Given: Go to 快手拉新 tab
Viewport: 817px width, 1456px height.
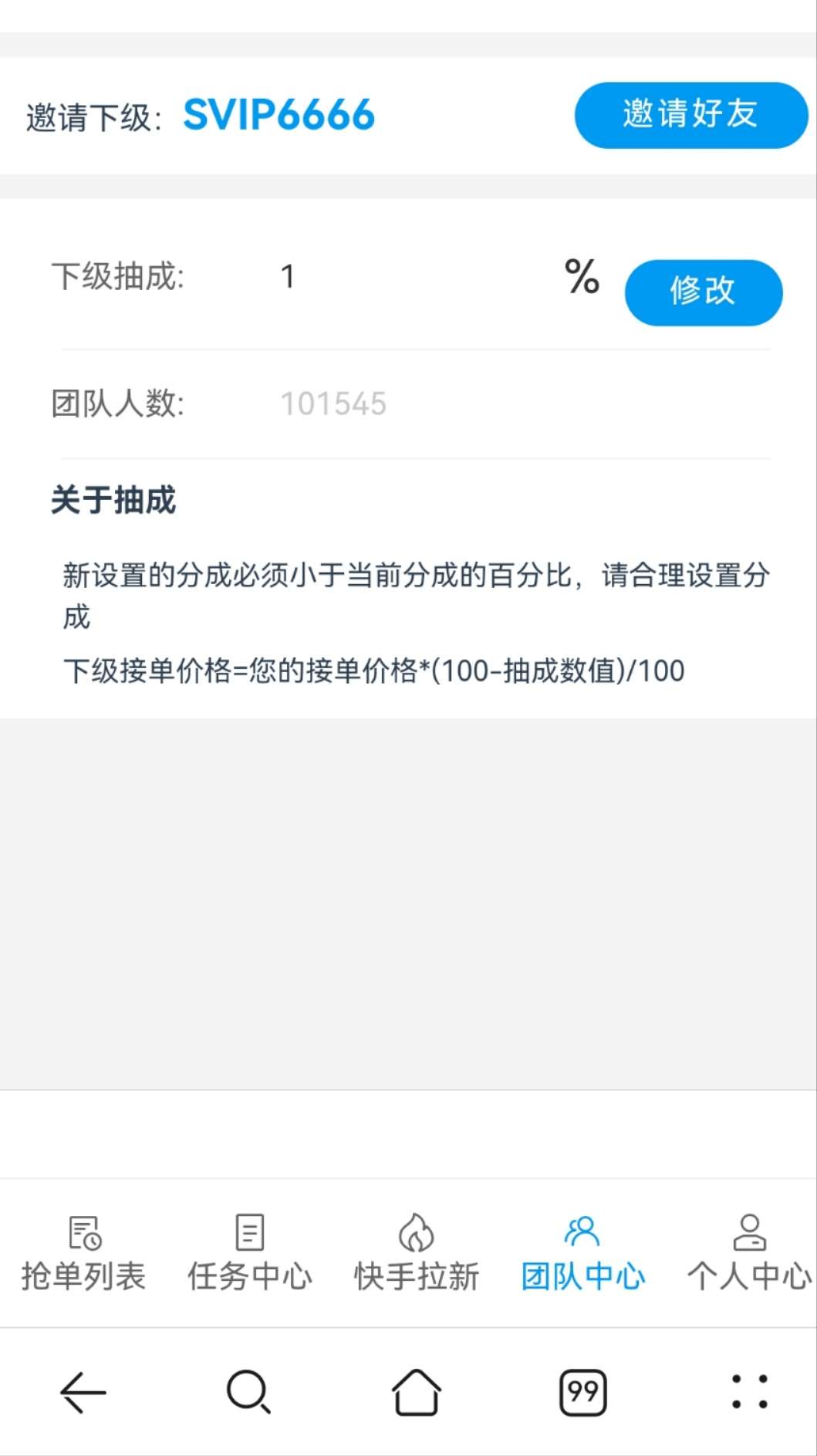Looking at the screenshot, I should click(417, 1253).
